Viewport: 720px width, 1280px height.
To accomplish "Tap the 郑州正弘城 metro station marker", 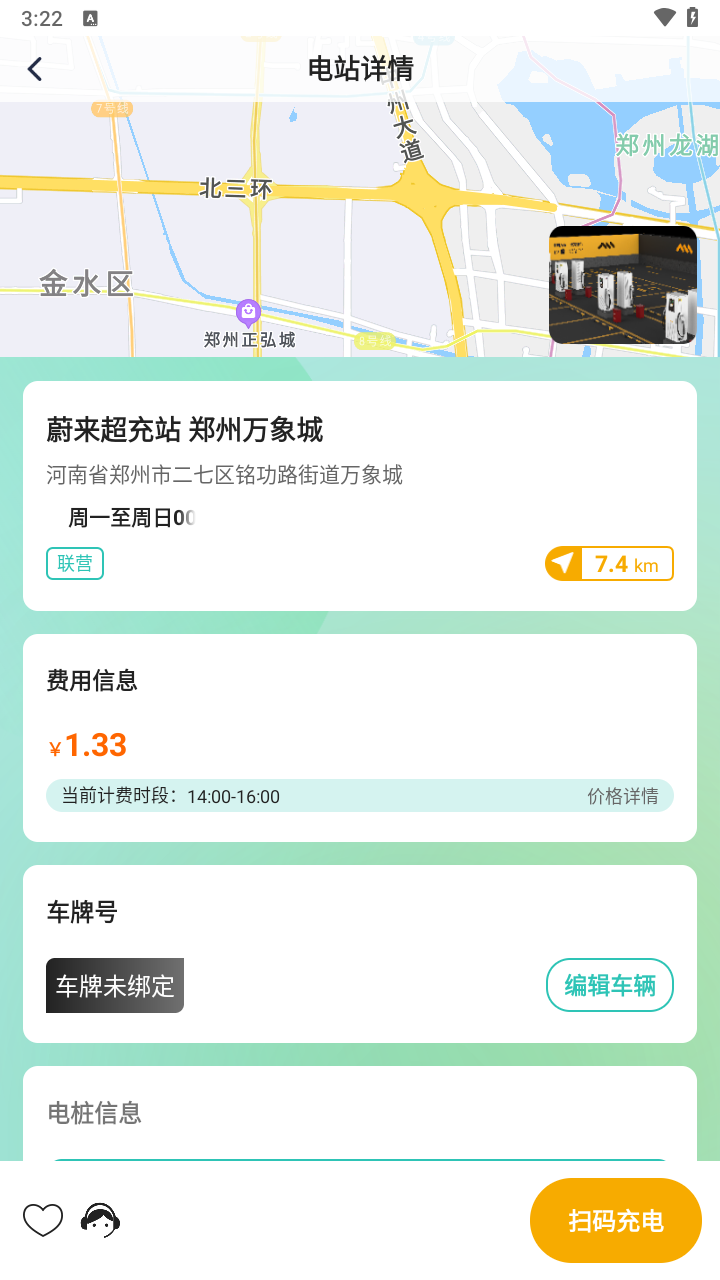I will click(246, 314).
